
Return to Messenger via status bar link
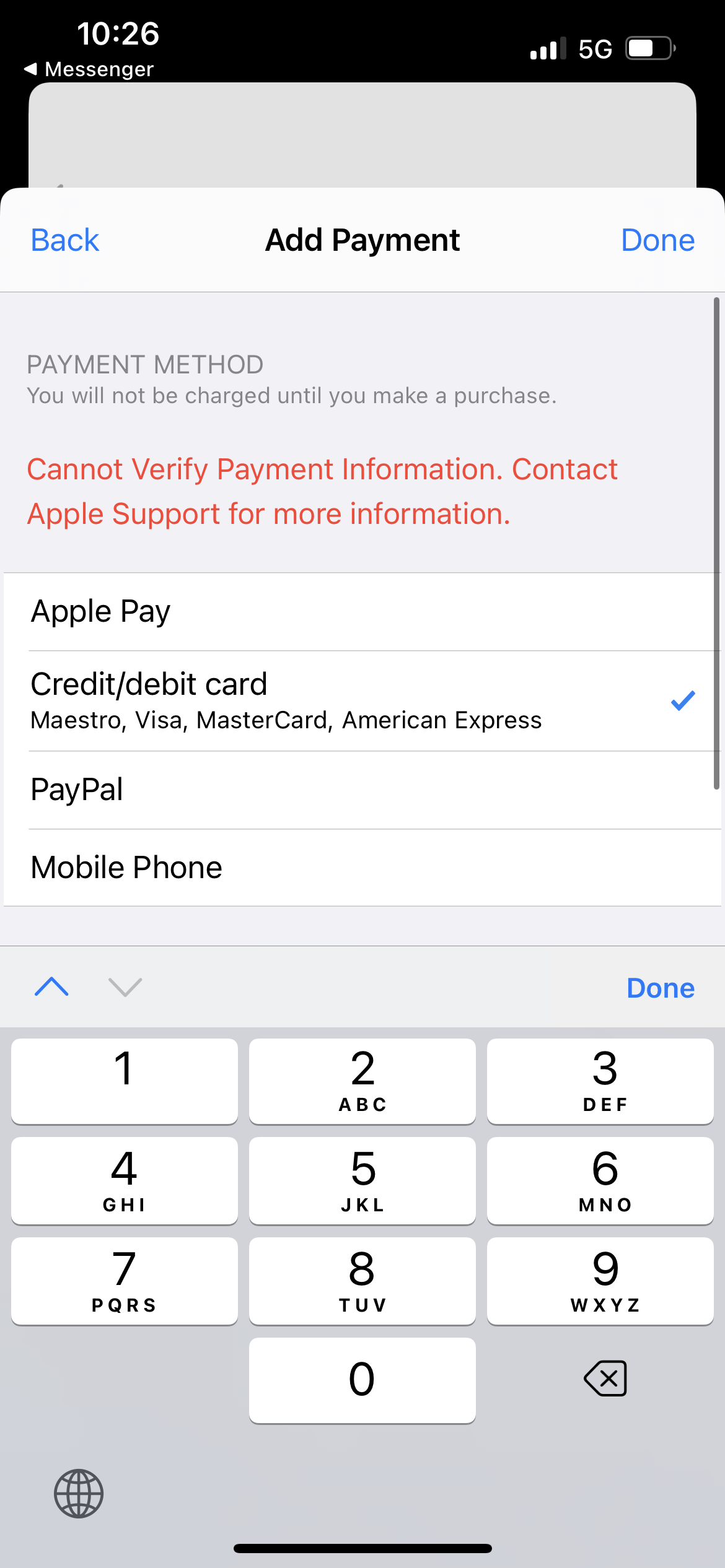89,69
